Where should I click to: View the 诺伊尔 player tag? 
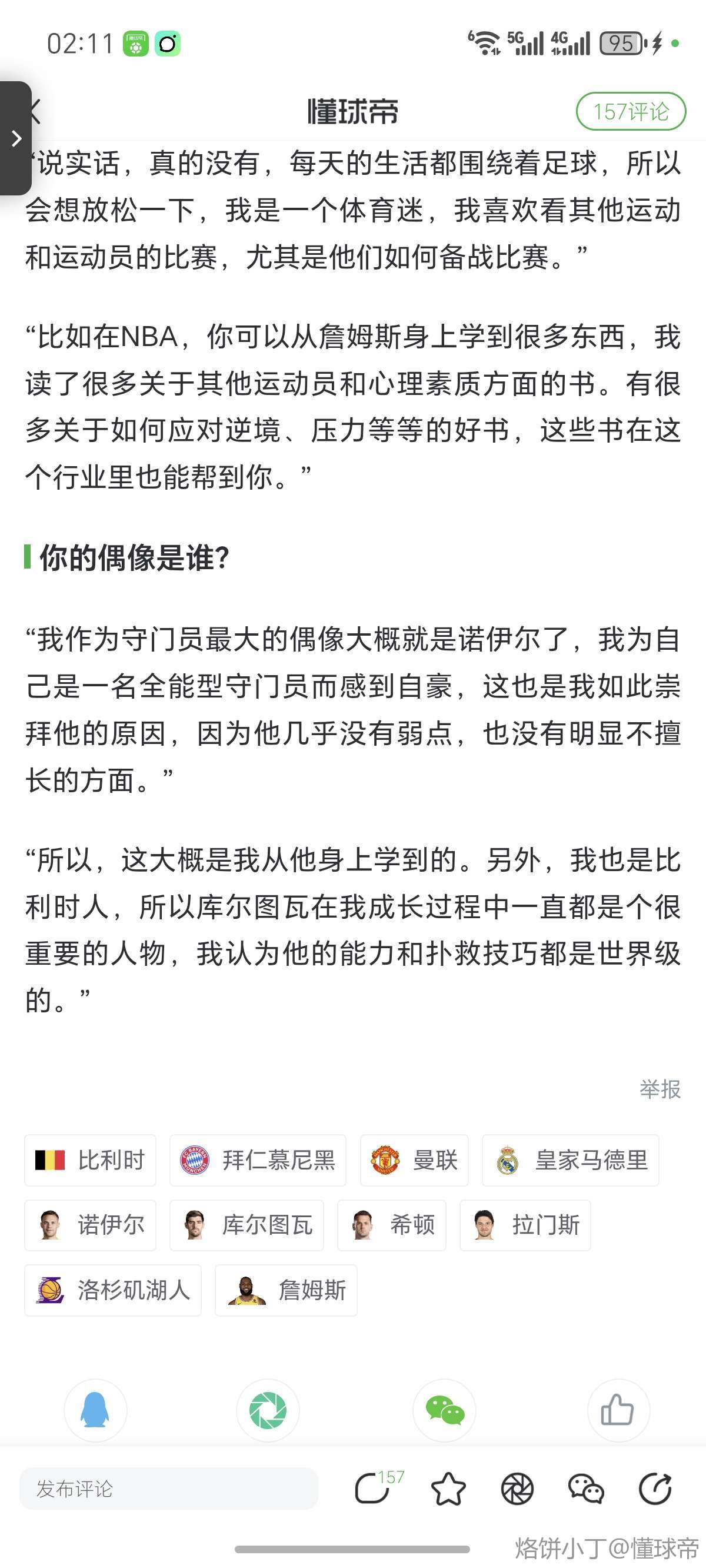[x=90, y=1225]
